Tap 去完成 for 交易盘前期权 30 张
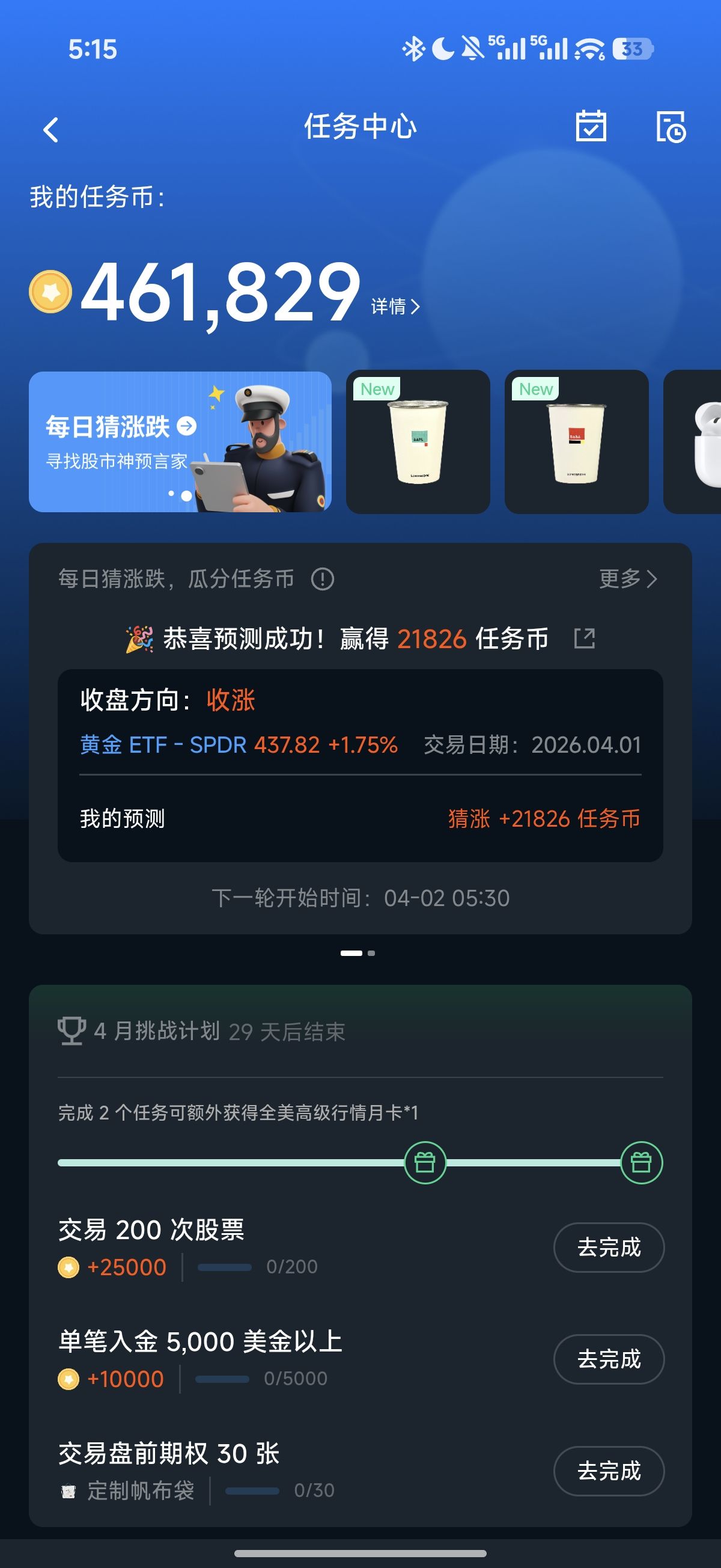This screenshot has height=1568, width=721. click(609, 1471)
